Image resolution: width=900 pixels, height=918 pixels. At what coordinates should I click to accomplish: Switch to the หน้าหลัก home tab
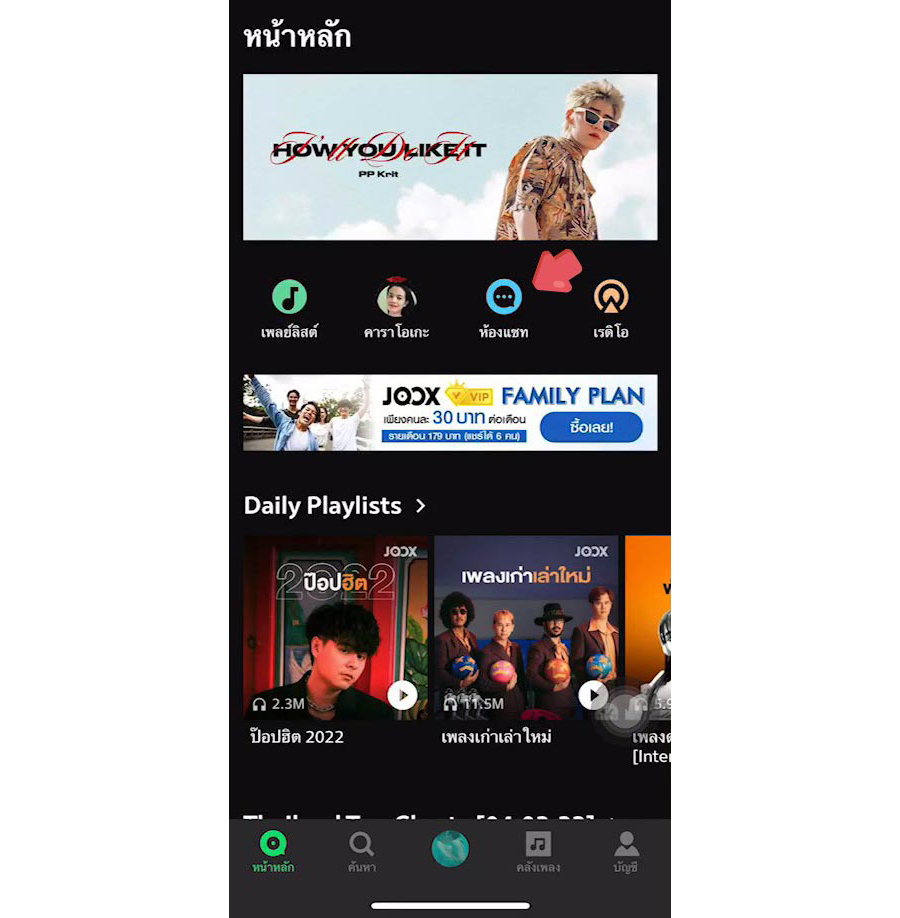[x=273, y=851]
